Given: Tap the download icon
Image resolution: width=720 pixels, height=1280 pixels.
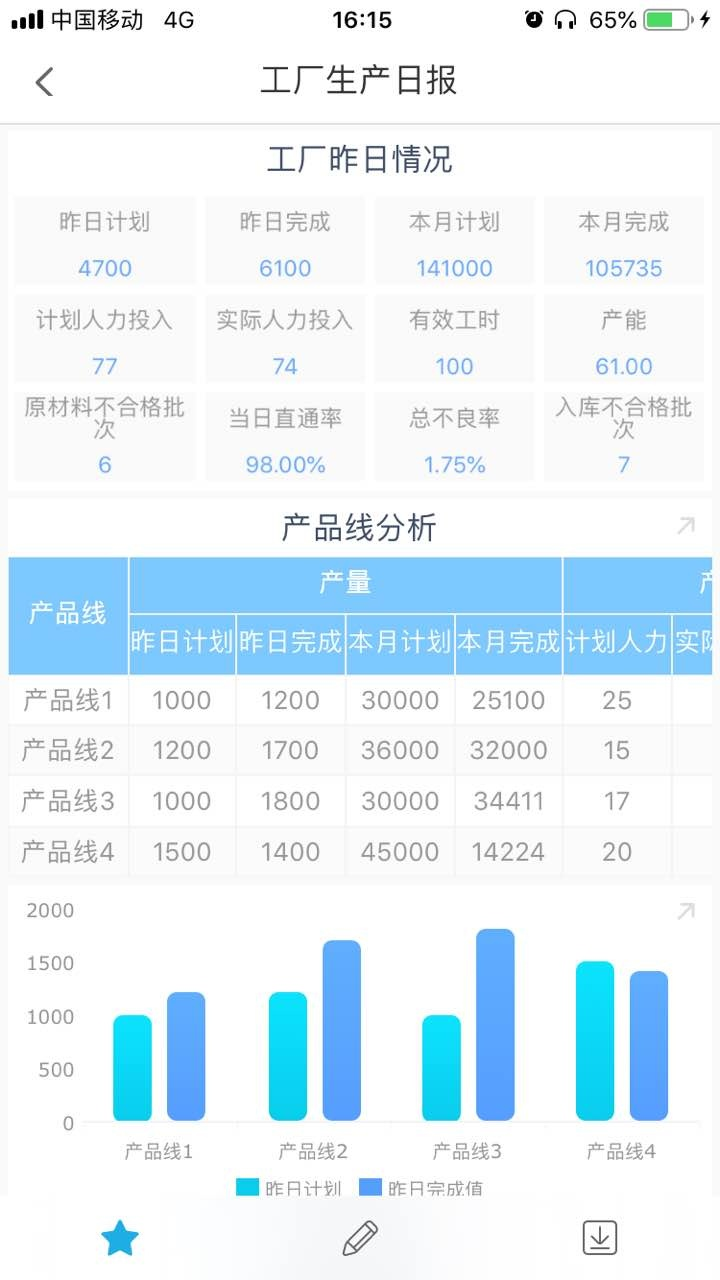Looking at the screenshot, I should pyautogui.click(x=600, y=1238).
